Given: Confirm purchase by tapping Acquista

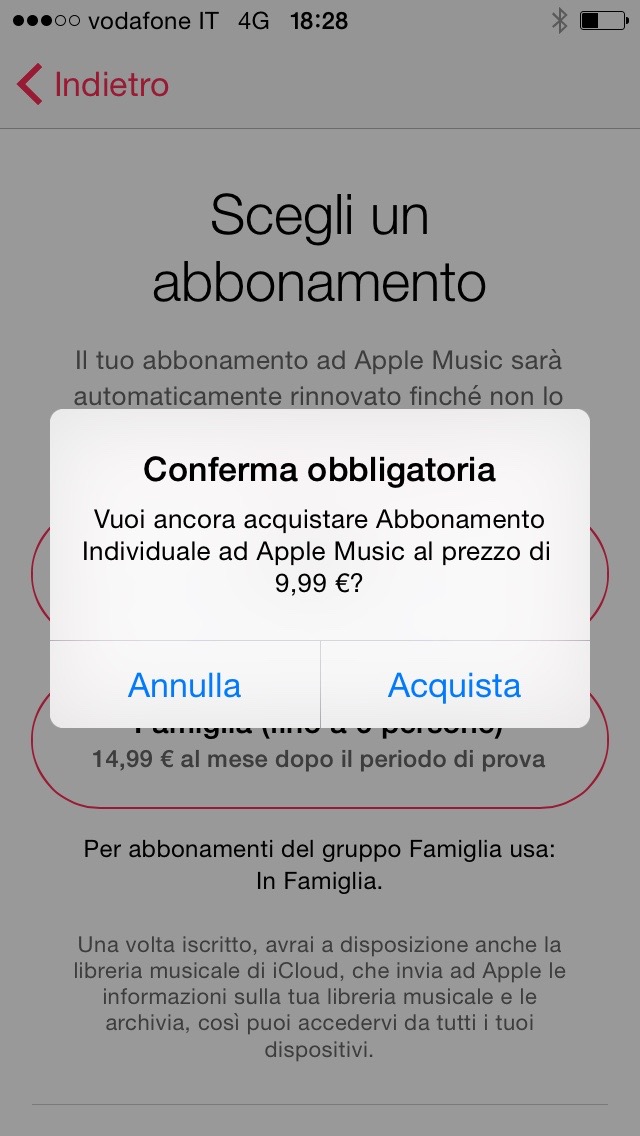Looking at the screenshot, I should (x=454, y=685).
